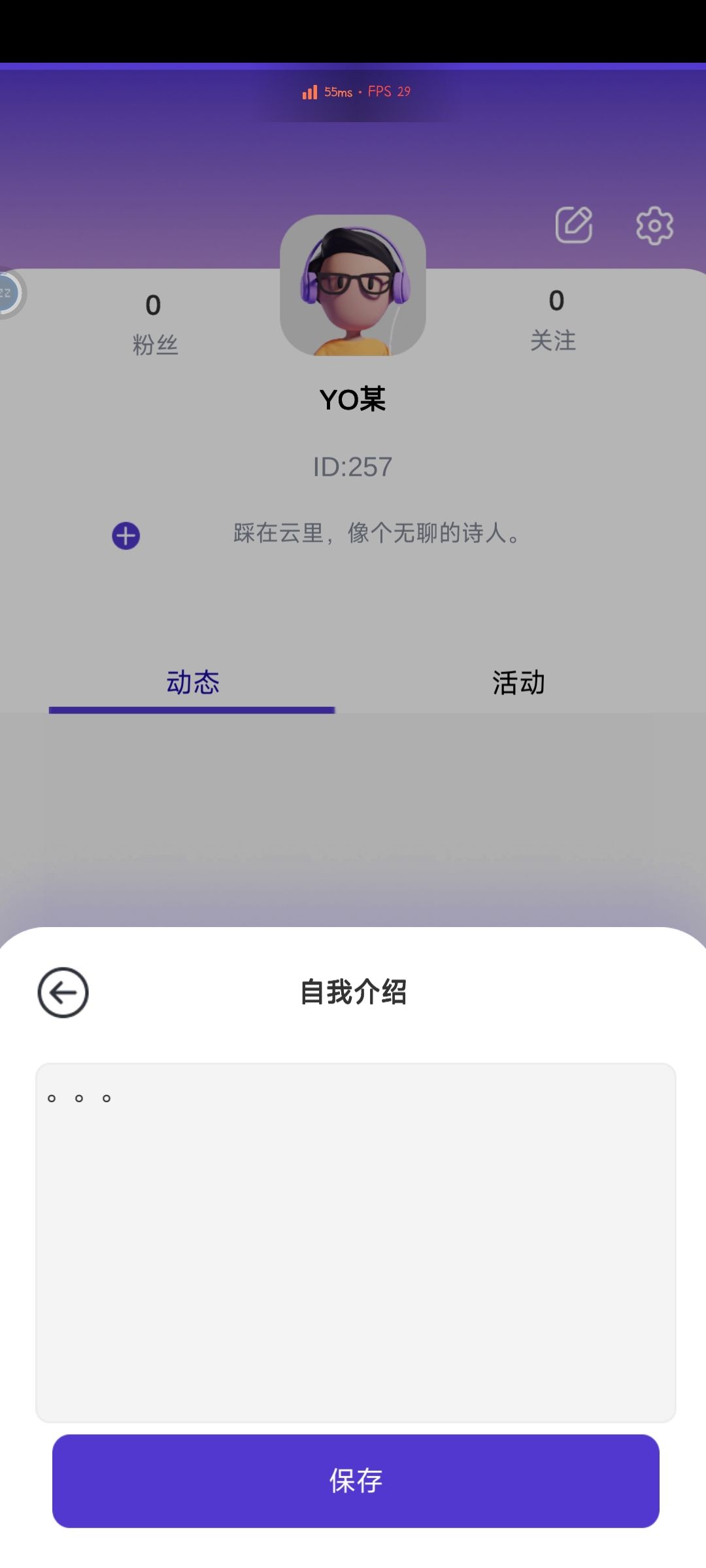This screenshot has height=1568, width=706.
Task: Tap the circle characters inside the text area
Action: (79, 1098)
